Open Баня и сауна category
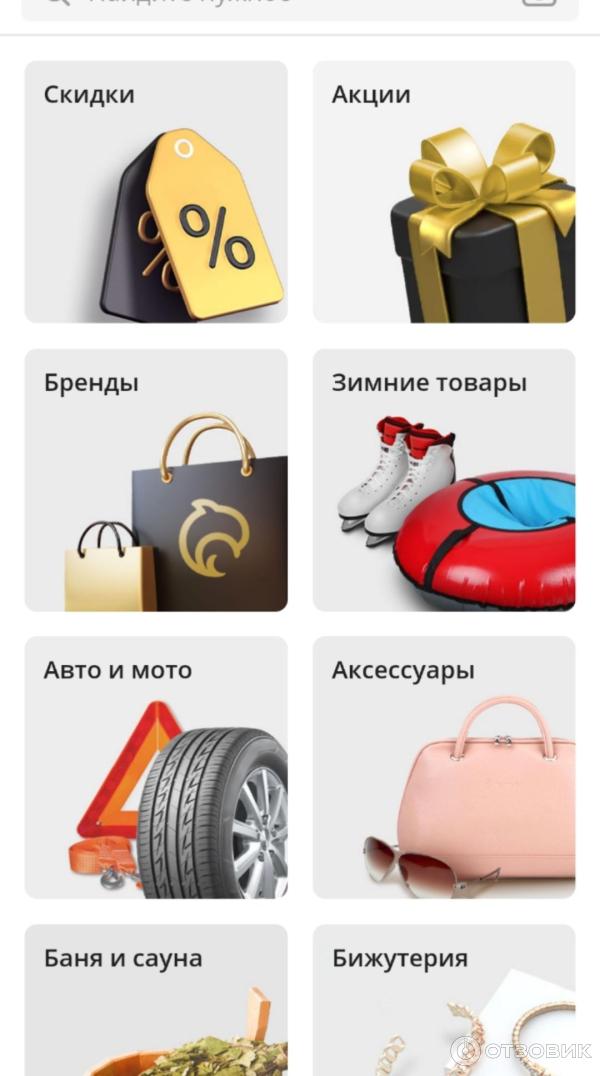Image resolution: width=600 pixels, height=1076 pixels. coord(155,1000)
